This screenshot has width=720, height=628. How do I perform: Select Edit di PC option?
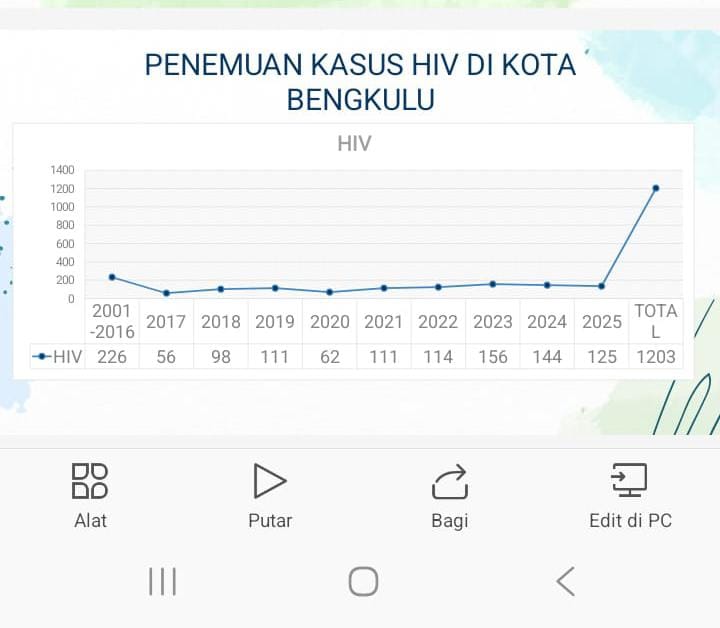[630, 495]
